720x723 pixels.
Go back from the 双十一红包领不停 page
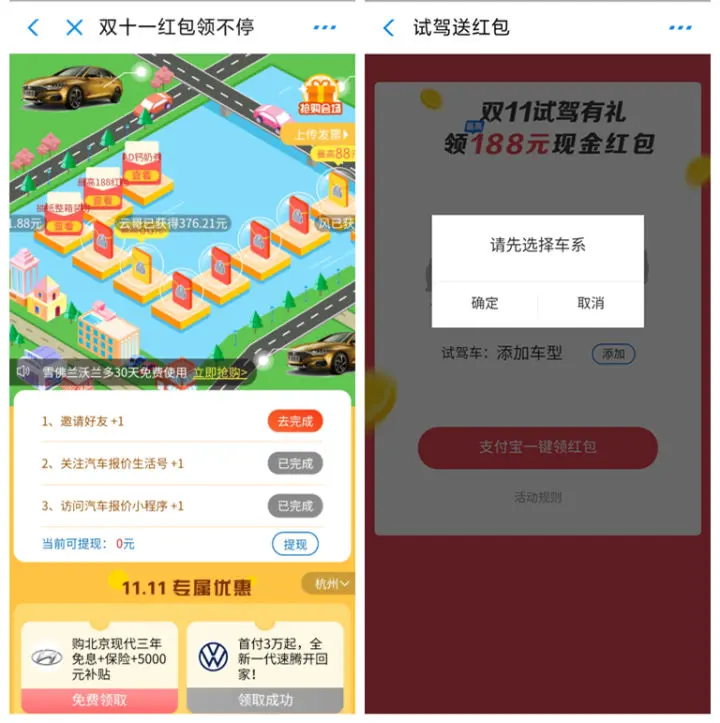(x=33, y=27)
